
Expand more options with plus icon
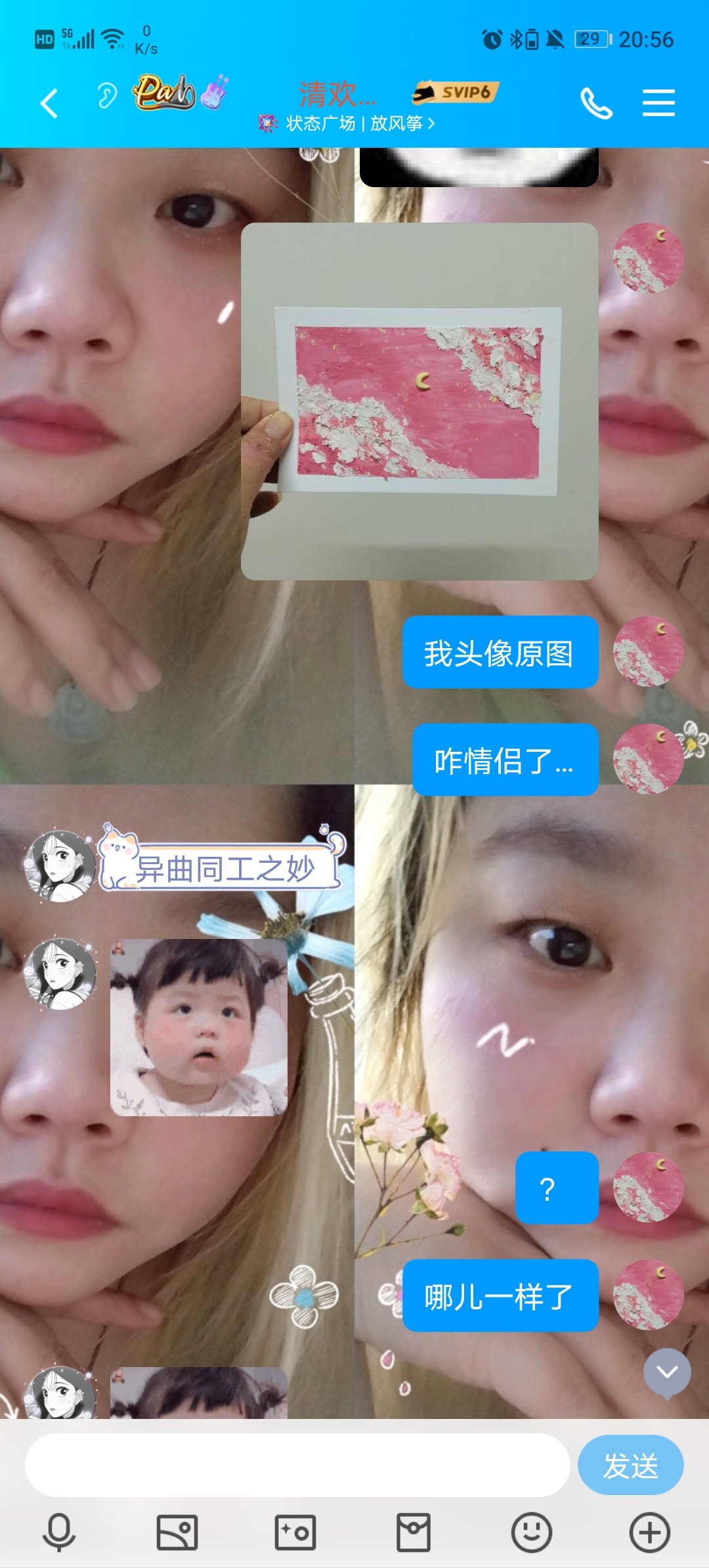(x=649, y=1533)
